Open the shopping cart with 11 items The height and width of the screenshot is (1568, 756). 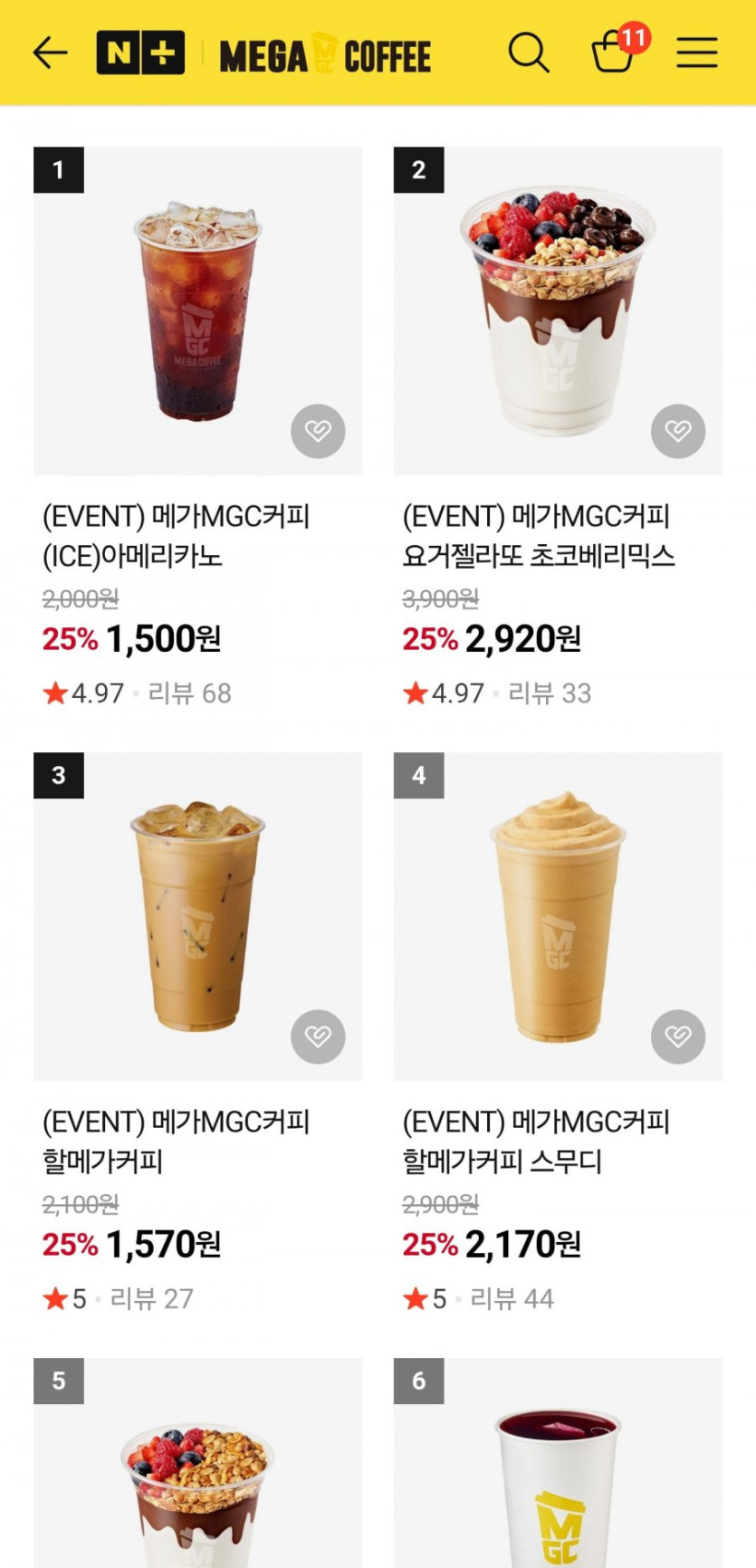(x=614, y=53)
